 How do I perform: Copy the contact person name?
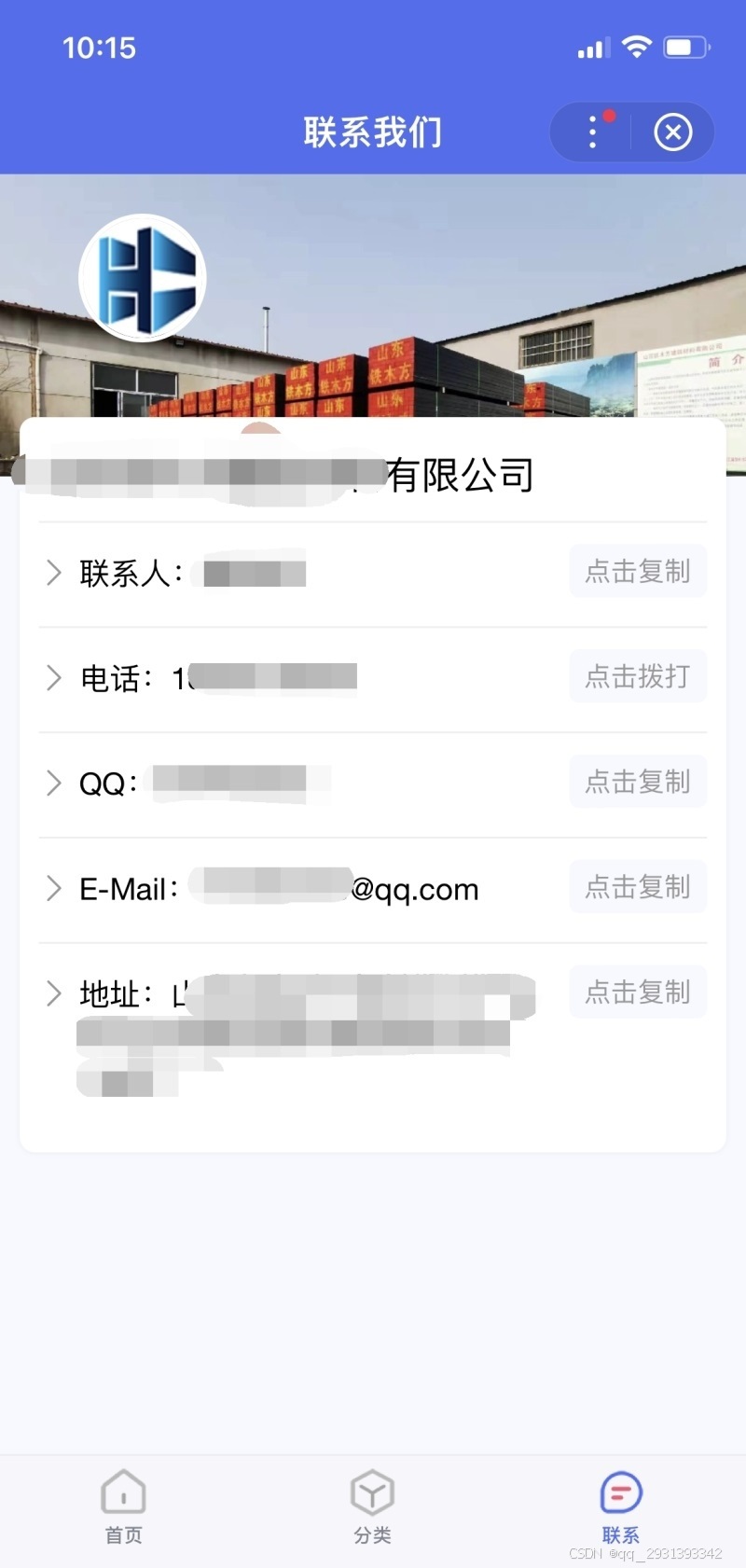[638, 571]
